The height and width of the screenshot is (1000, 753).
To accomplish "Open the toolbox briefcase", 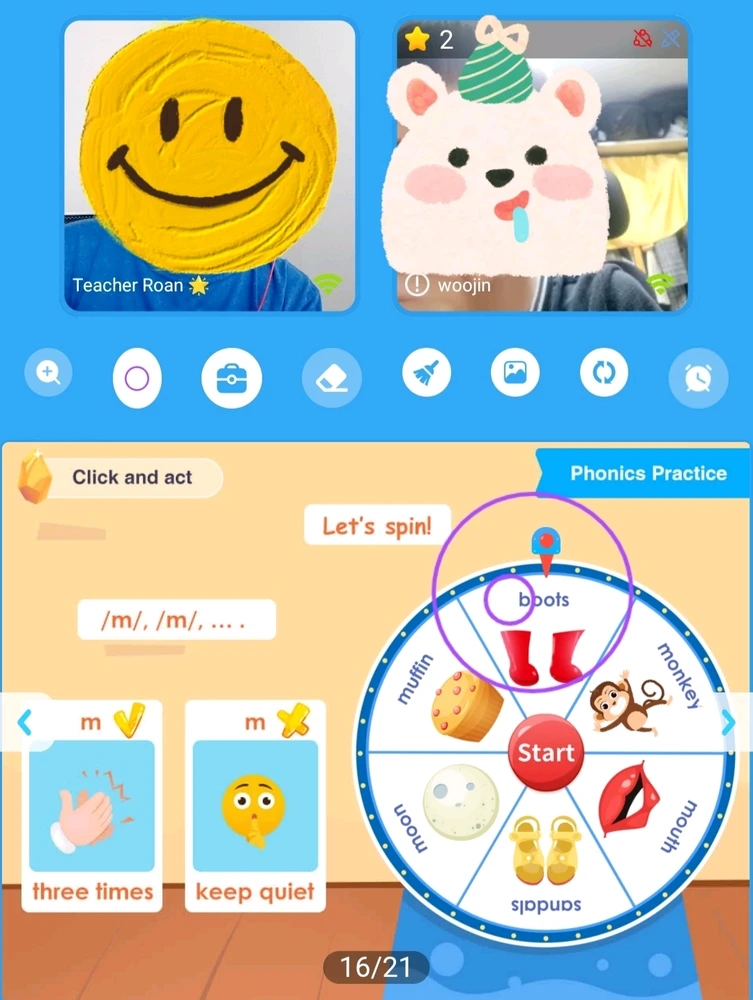I will 232,378.
